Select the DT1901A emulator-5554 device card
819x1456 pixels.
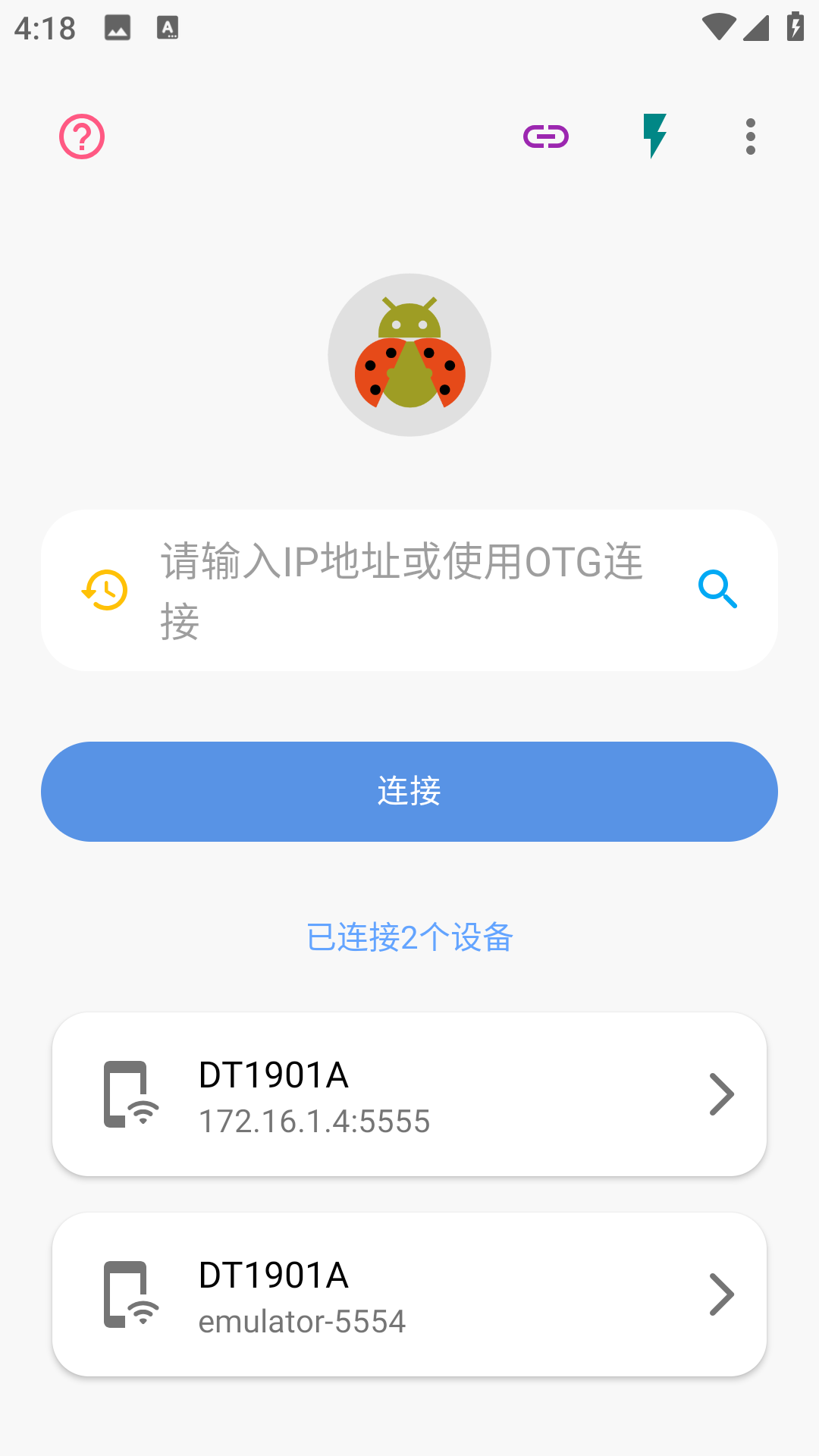tap(409, 1294)
